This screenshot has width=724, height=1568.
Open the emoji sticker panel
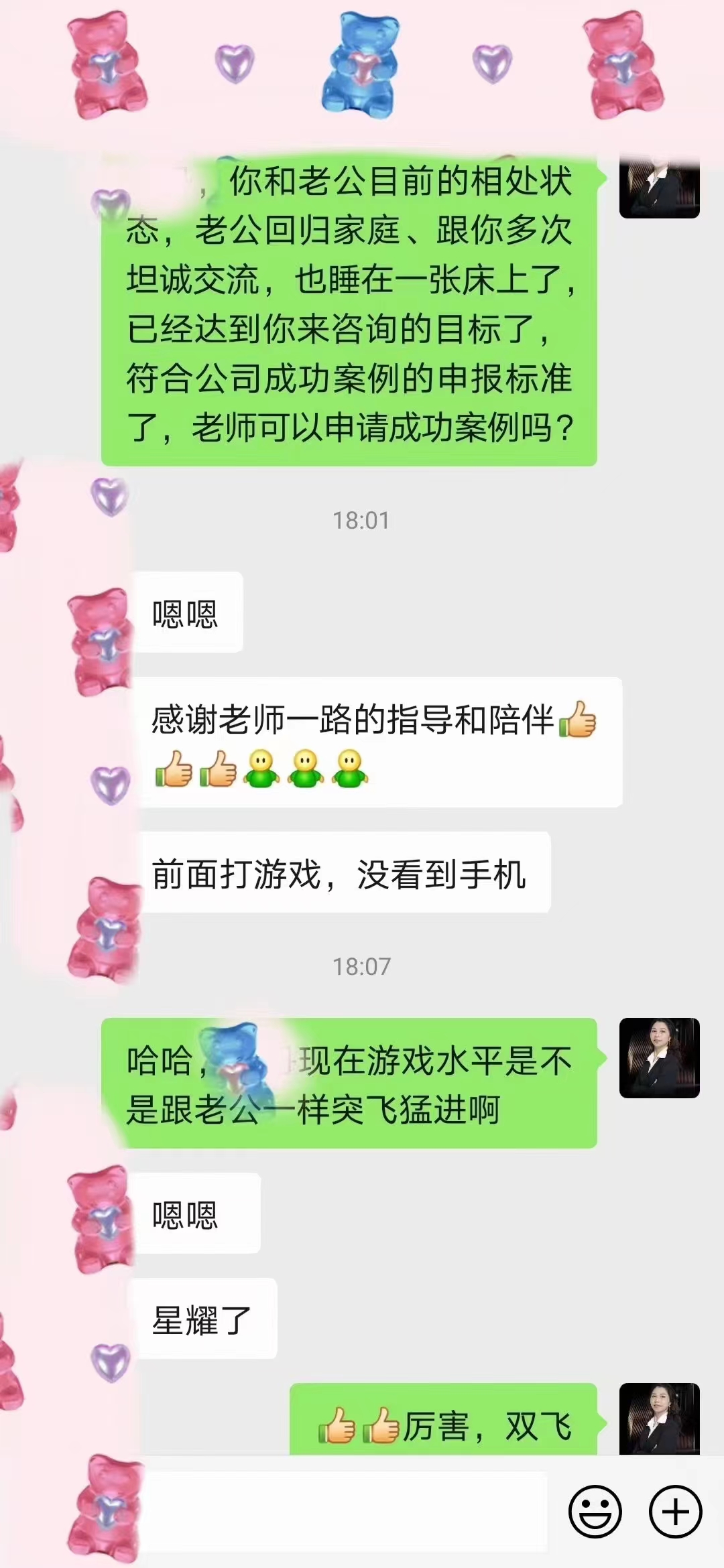click(x=595, y=1512)
